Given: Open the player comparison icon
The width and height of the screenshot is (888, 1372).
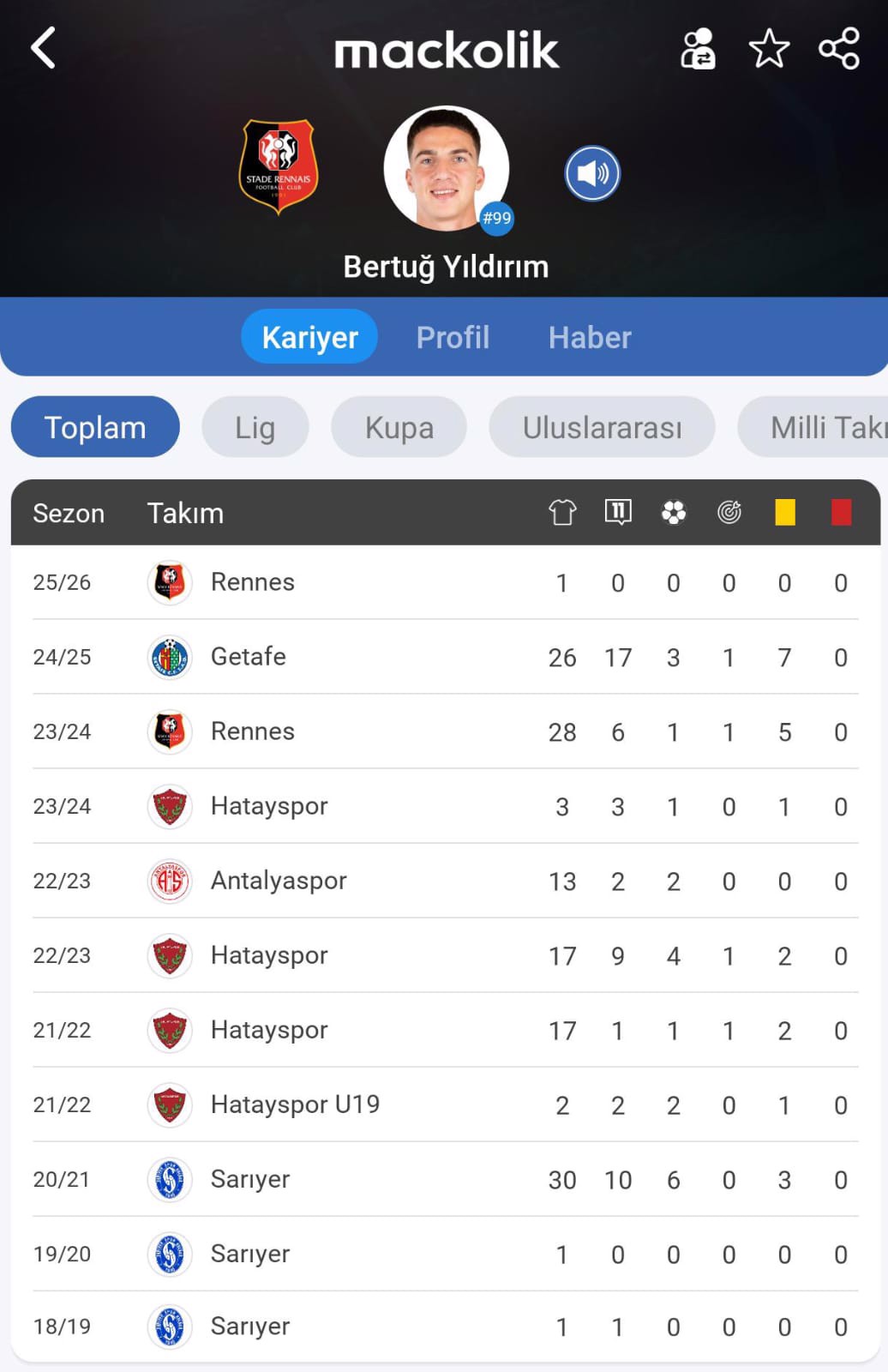Looking at the screenshot, I should [698, 49].
